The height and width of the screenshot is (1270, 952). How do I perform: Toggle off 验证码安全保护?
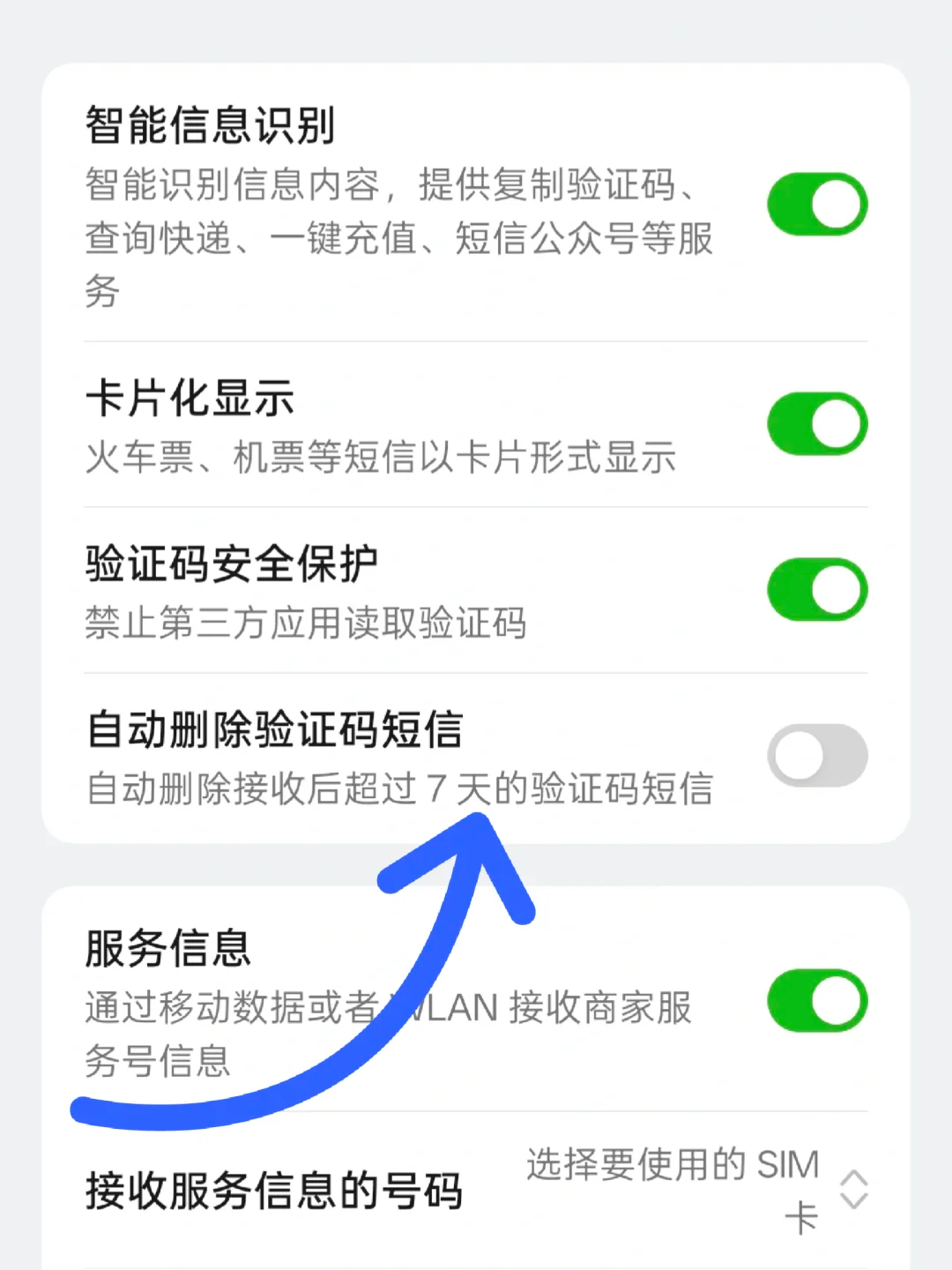[817, 589]
